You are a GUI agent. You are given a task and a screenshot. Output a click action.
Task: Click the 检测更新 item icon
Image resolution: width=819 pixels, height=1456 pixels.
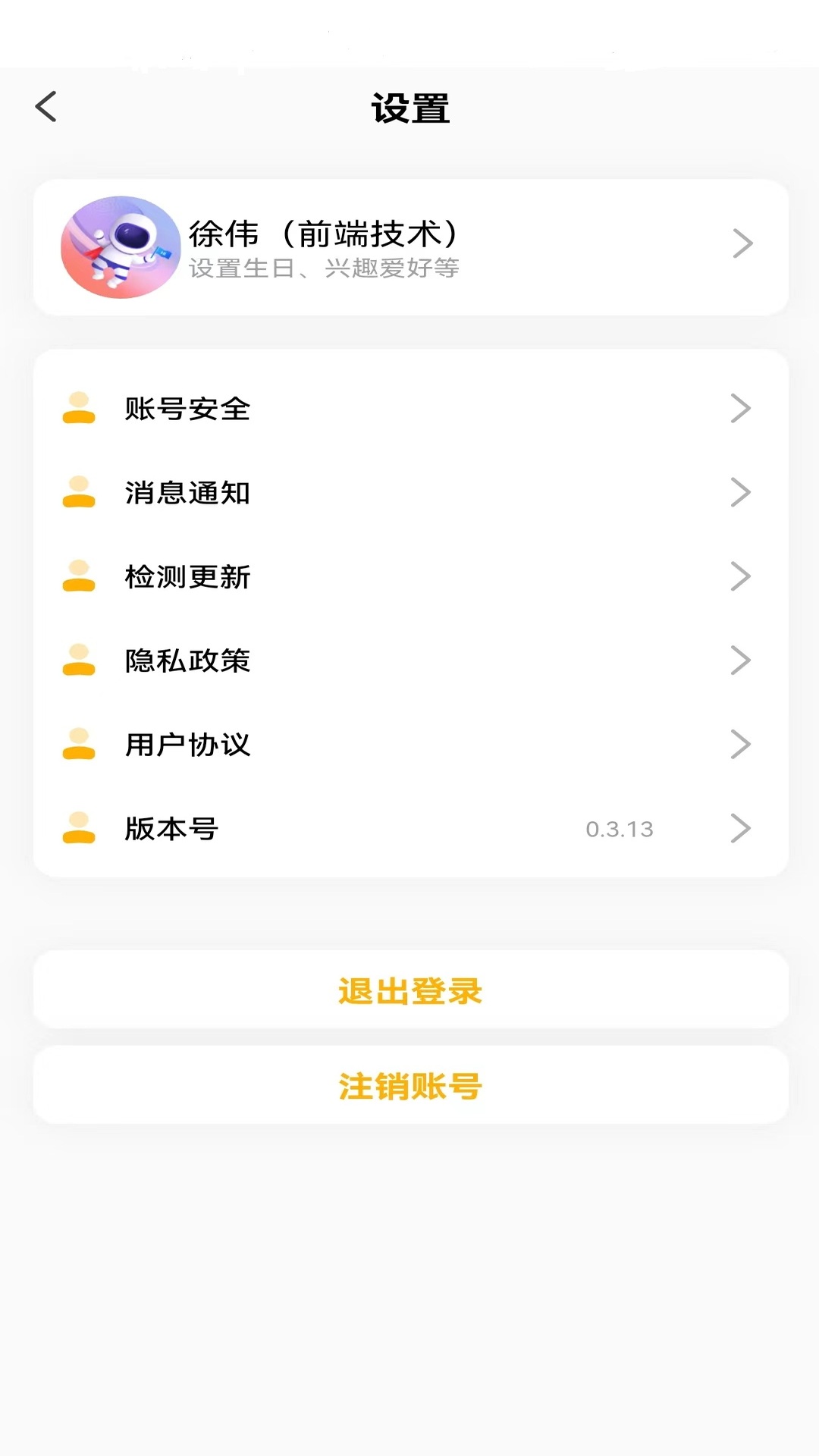pyautogui.click(x=78, y=577)
